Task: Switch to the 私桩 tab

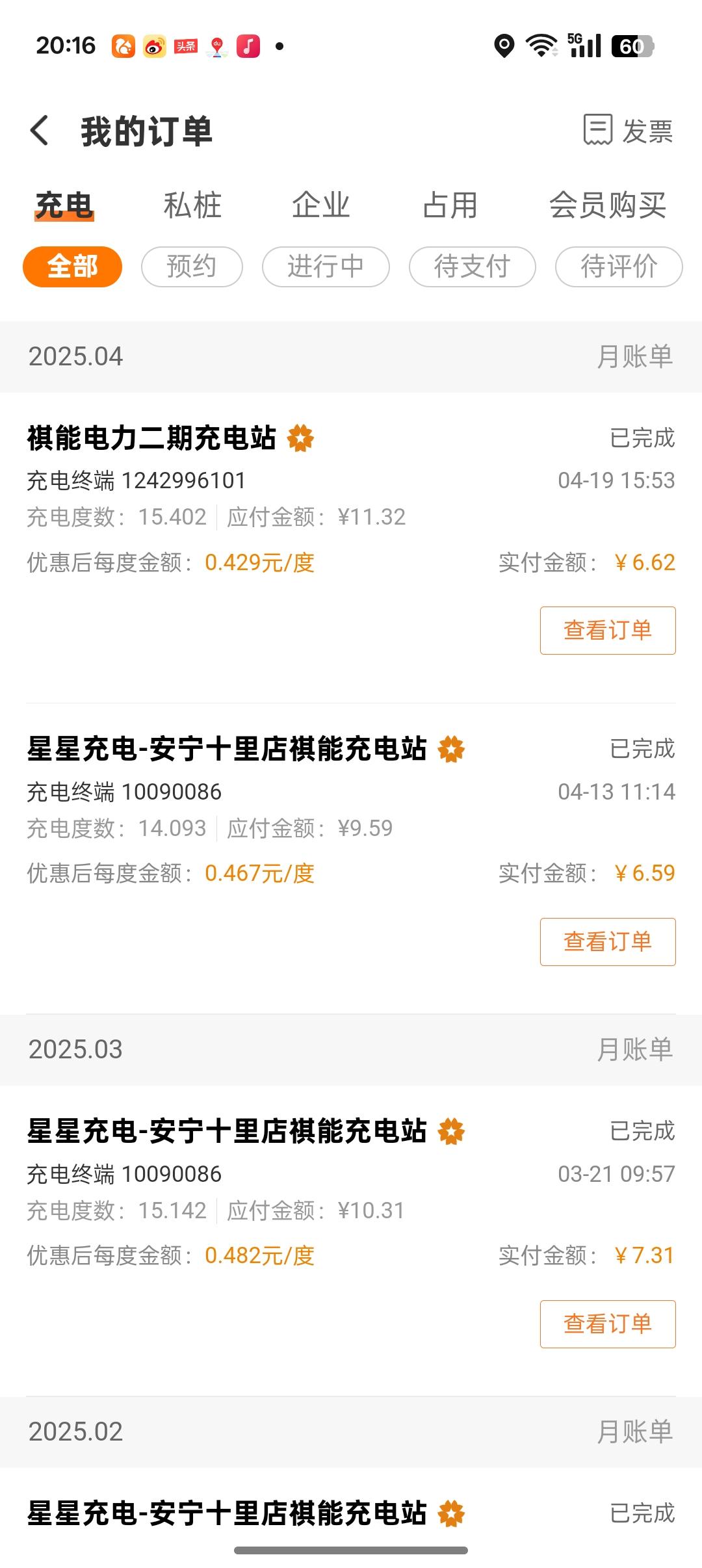Action: [192, 205]
